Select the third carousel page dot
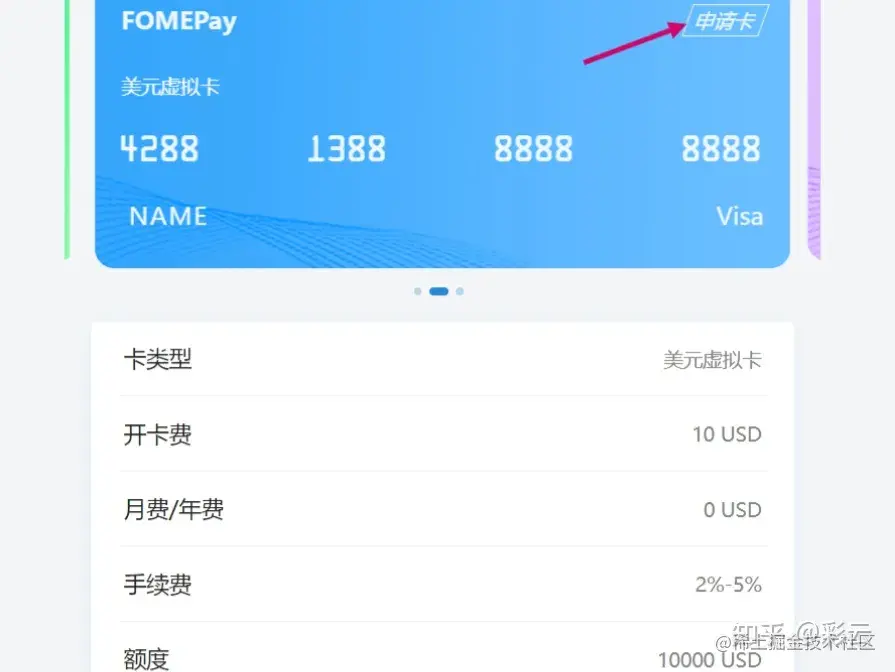Image resolution: width=895 pixels, height=672 pixels. point(460,292)
